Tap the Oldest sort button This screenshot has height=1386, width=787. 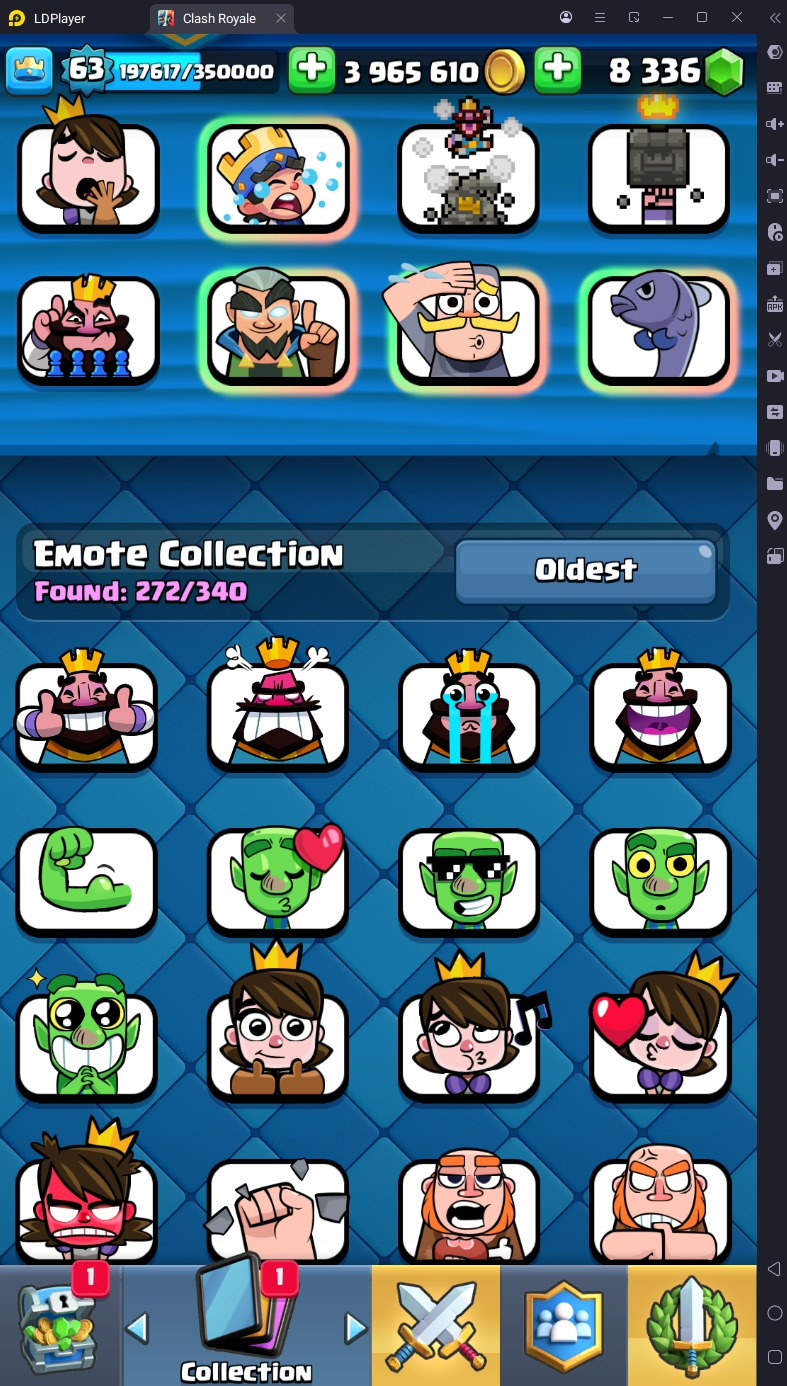click(x=585, y=571)
